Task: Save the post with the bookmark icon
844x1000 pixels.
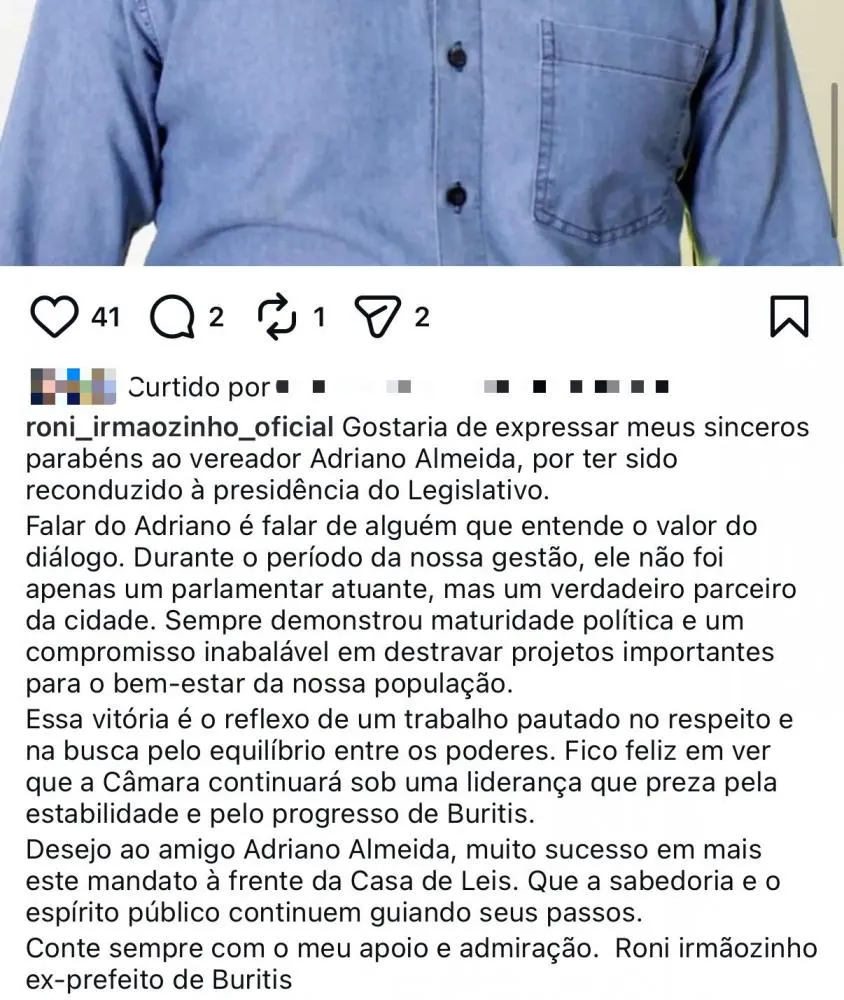Action: pos(789,317)
